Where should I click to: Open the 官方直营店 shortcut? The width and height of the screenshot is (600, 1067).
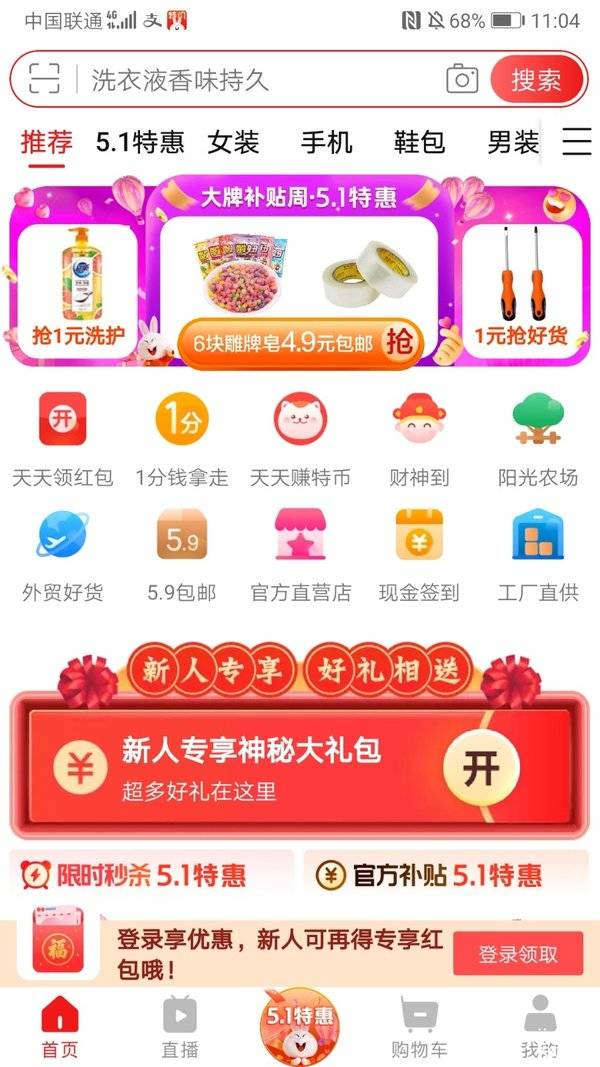301,552
